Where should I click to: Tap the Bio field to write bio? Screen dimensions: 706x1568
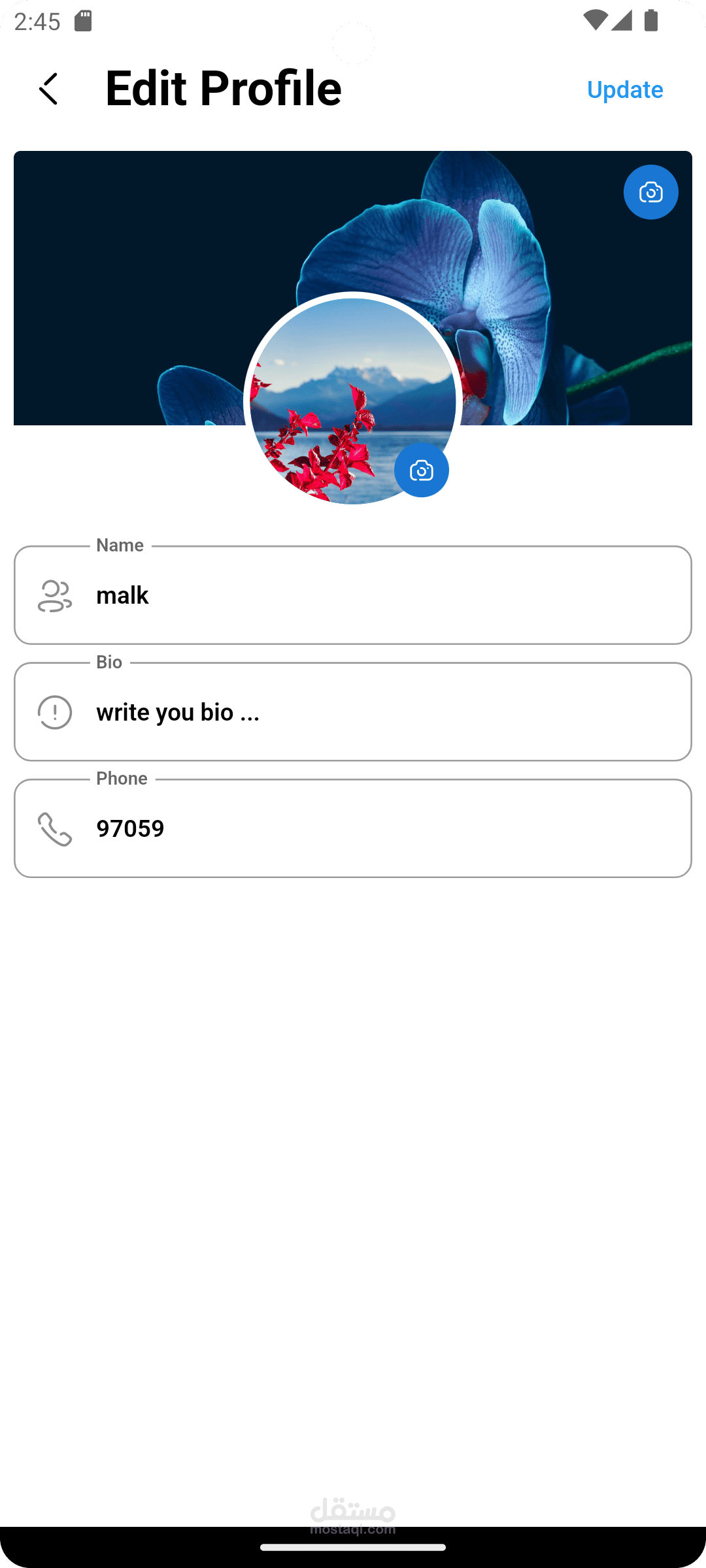353,711
